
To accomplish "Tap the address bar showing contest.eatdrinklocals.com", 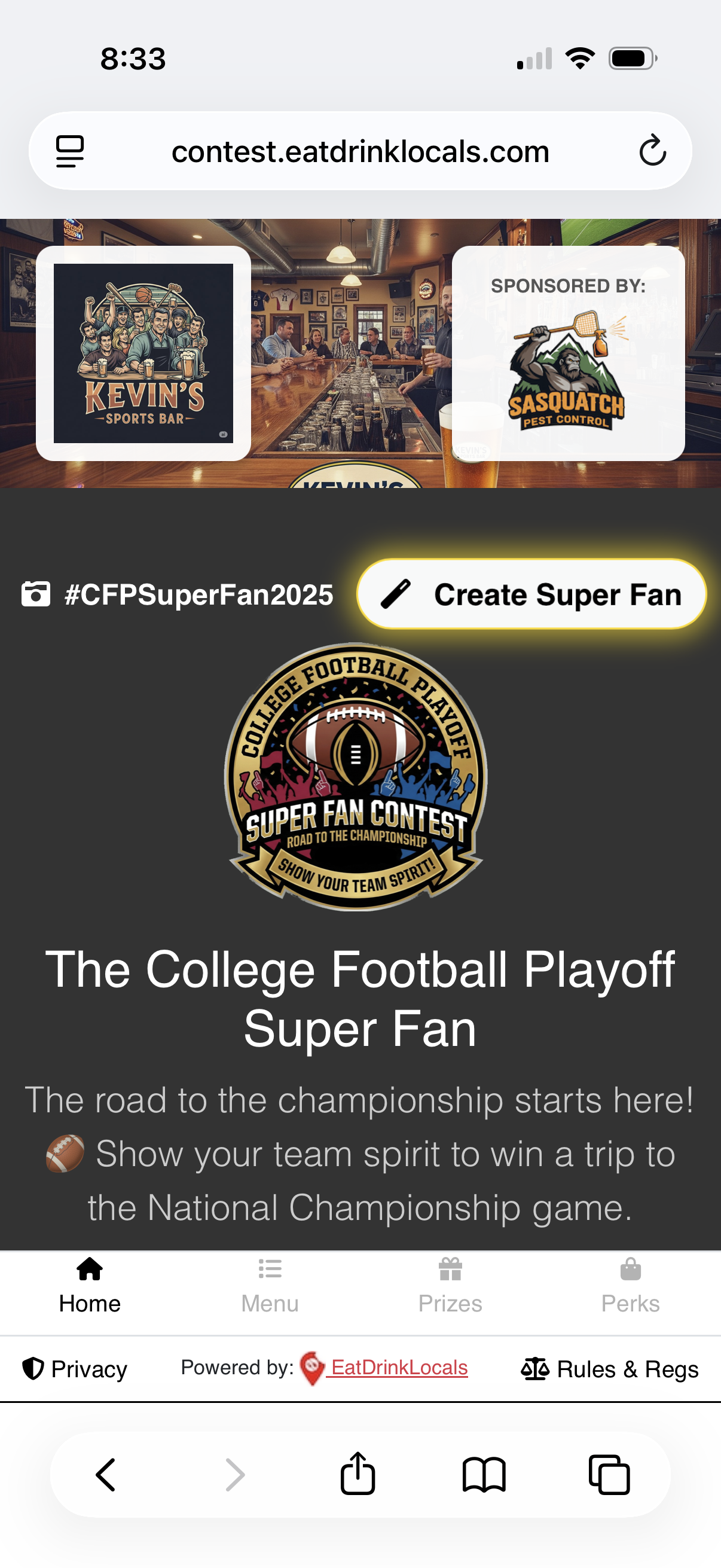I will pyautogui.click(x=360, y=151).
